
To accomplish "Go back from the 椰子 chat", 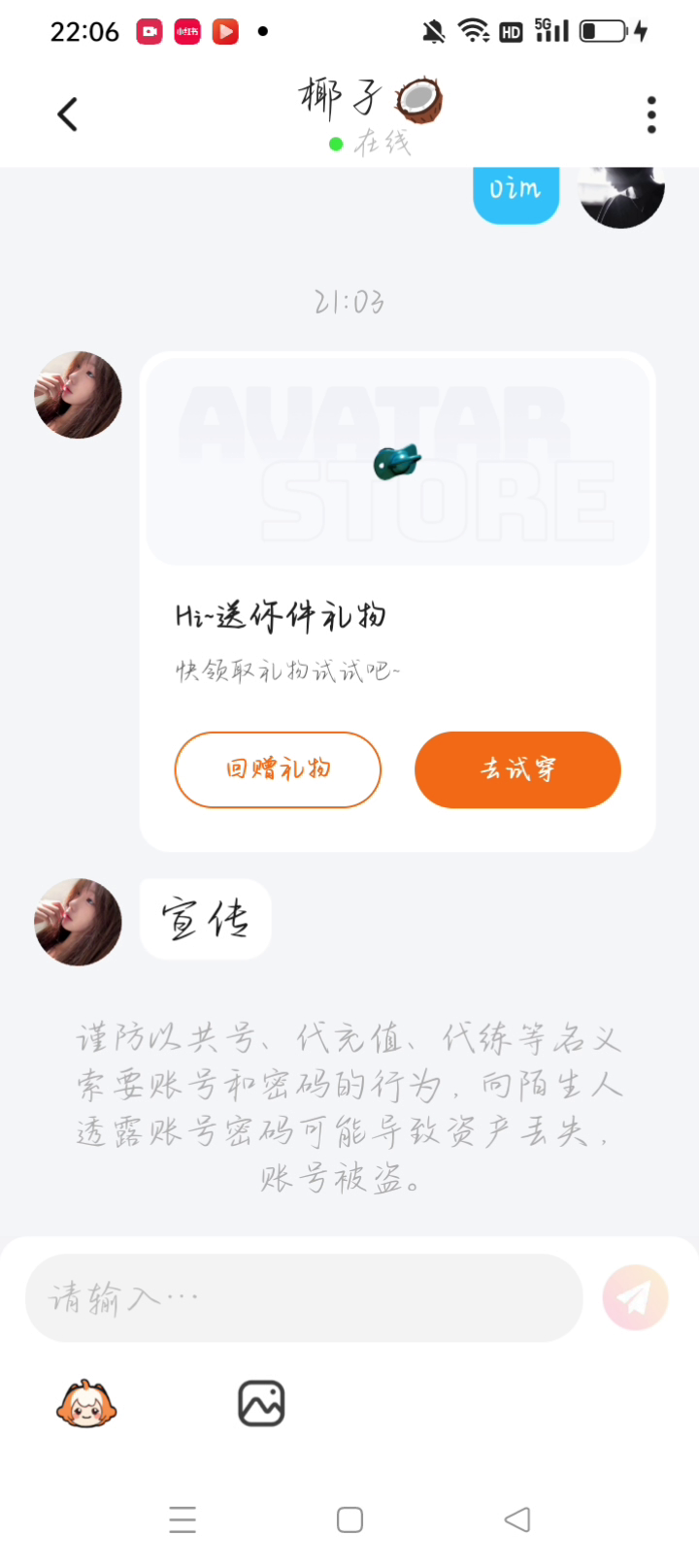I will [x=67, y=114].
